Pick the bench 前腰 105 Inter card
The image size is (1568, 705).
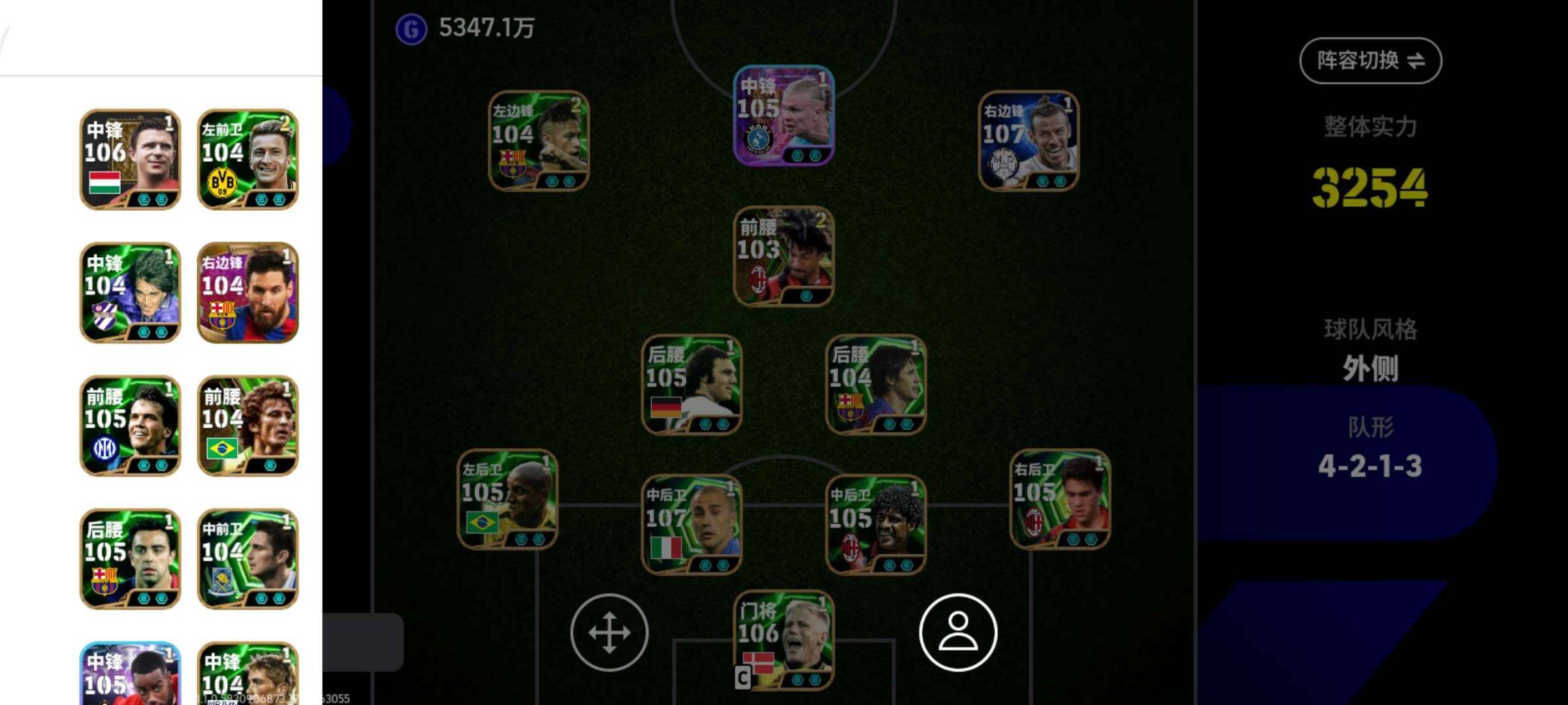tap(130, 426)
